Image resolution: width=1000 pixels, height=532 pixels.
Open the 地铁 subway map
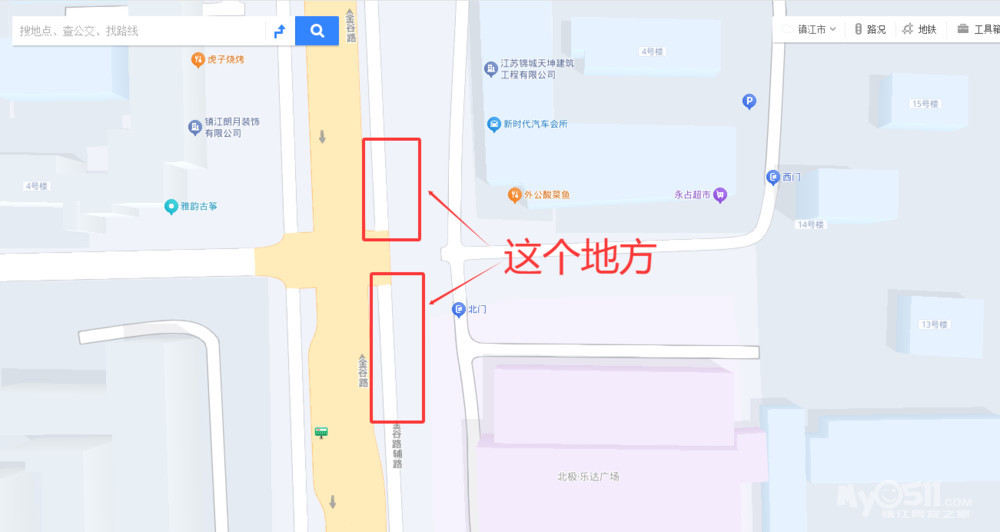(920, 30)
